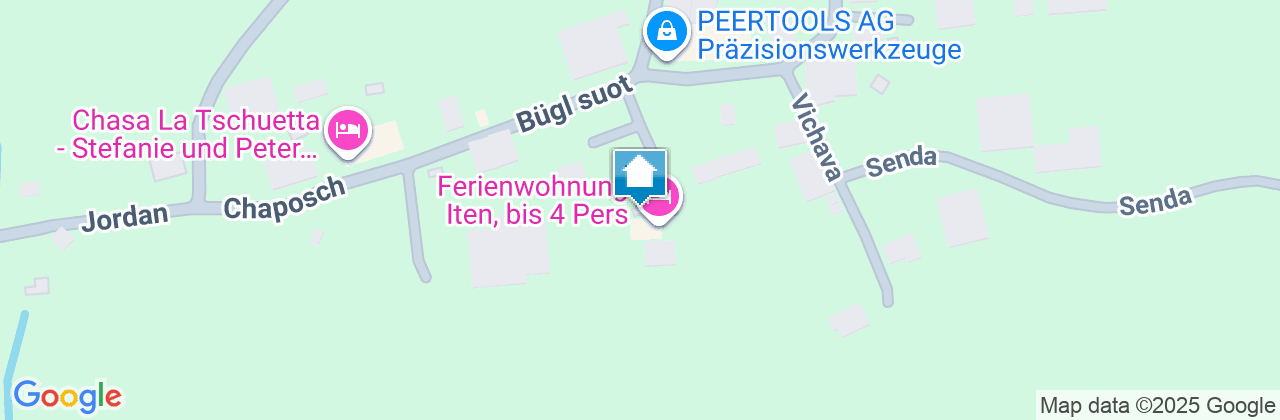Tap the blue house location marker
This screenshot has width=1280, height=420.
pyautogui.click(x=640, y=175)
